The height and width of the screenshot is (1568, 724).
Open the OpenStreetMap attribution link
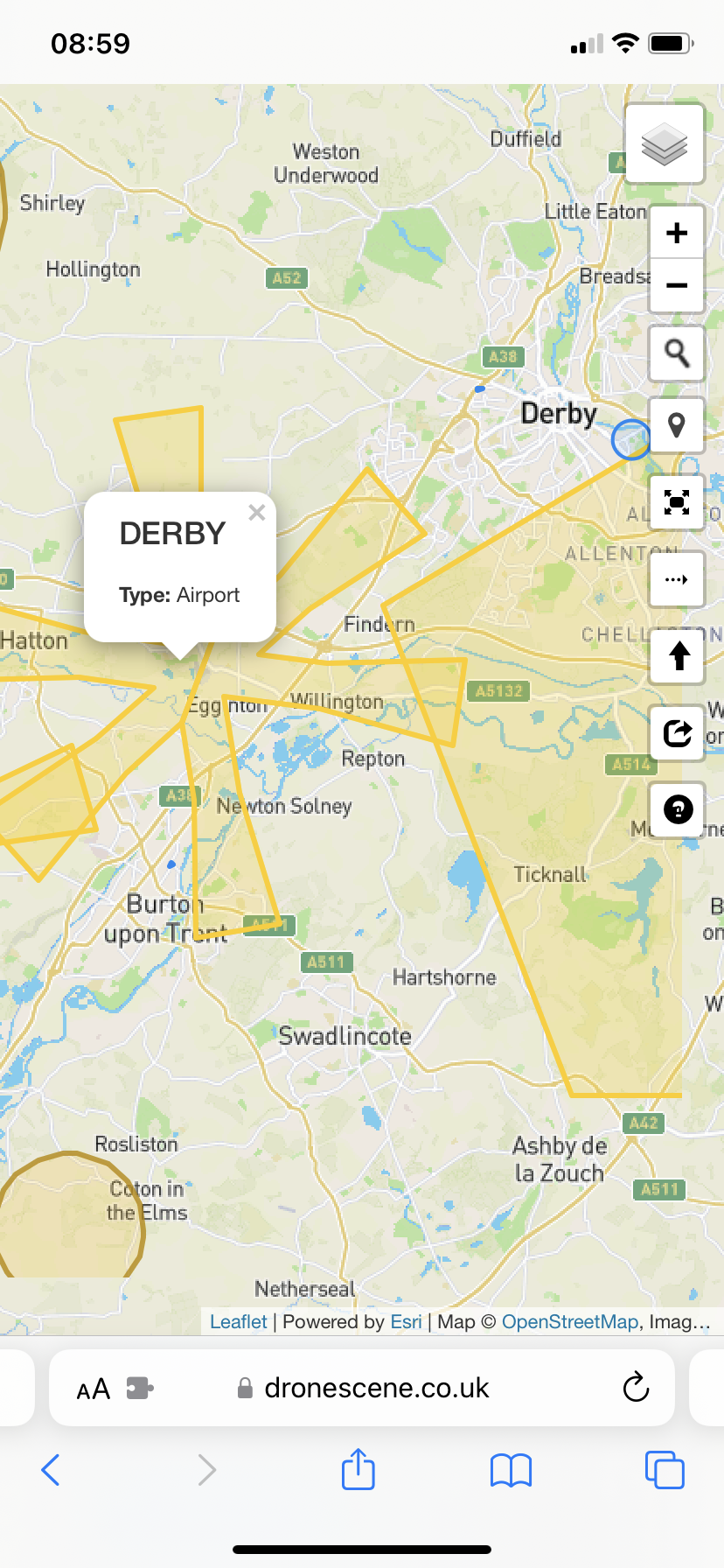pyautogui.click(x=569, y=1321)
